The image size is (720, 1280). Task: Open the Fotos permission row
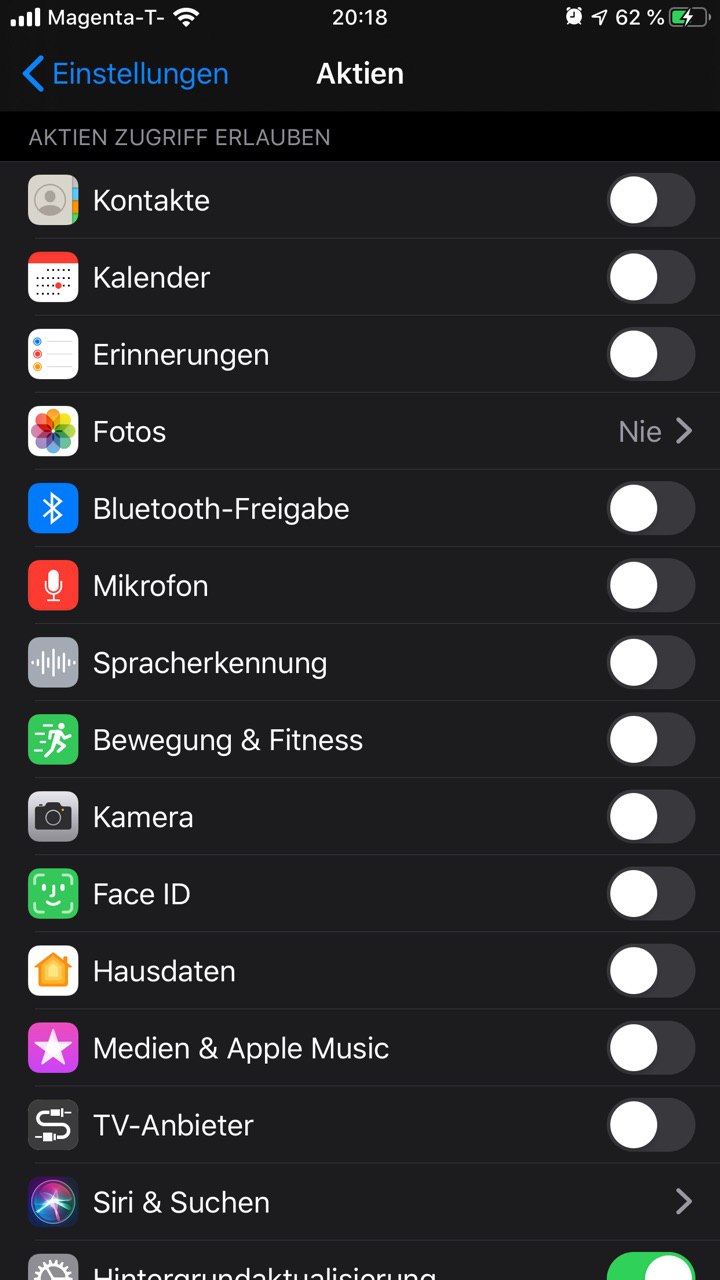click(360, 431)
